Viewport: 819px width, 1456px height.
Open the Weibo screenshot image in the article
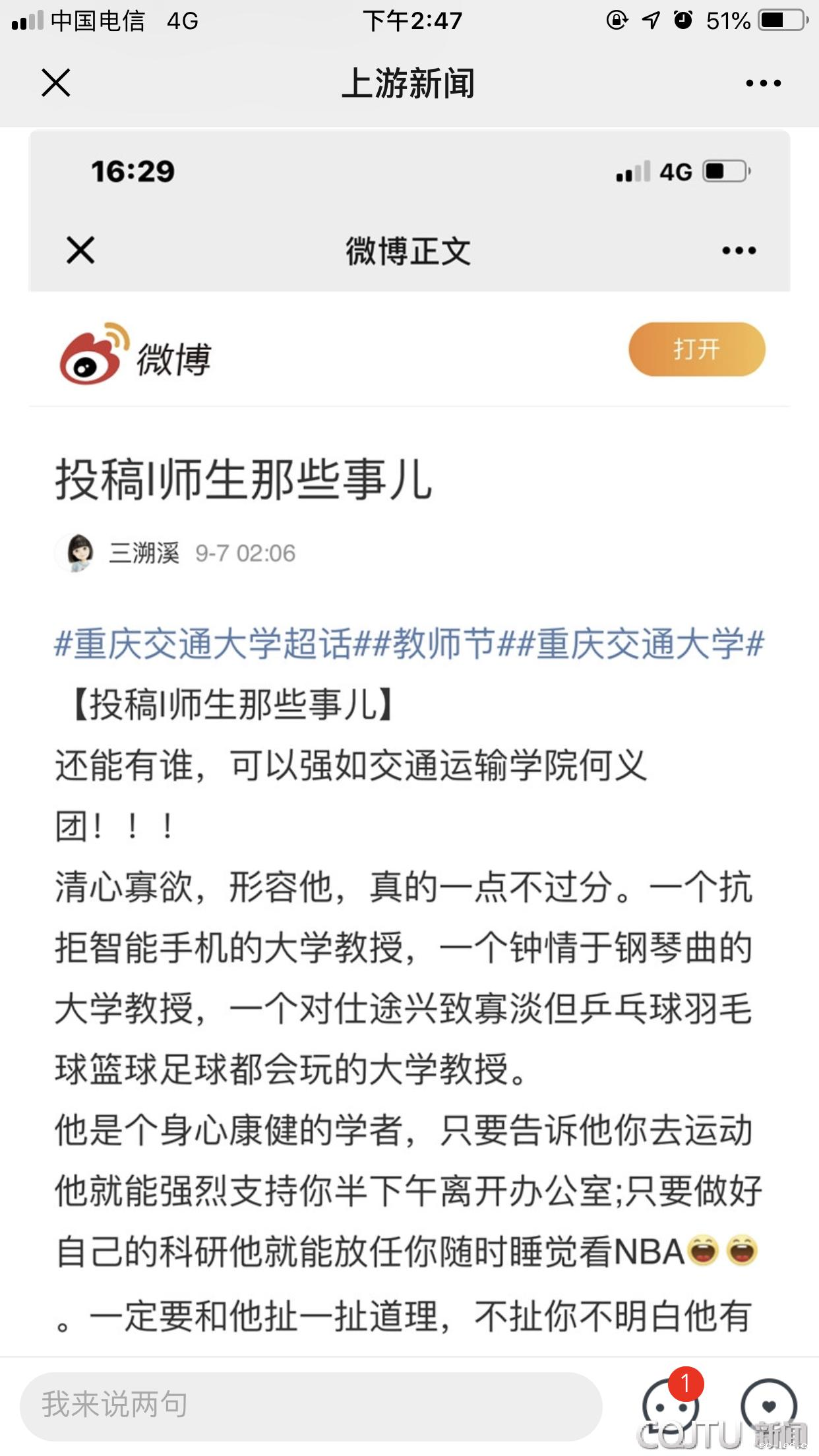[x=409, y=725]
